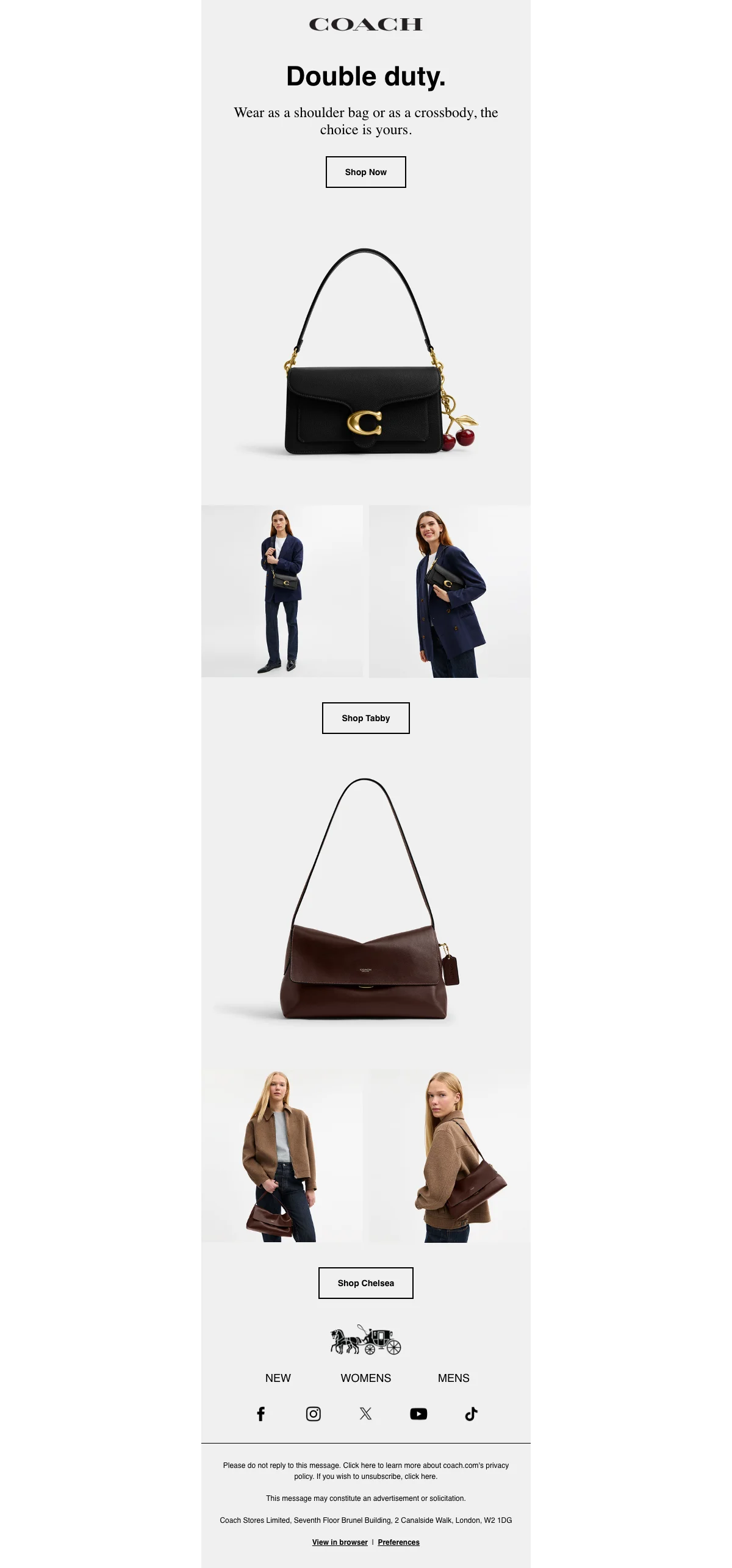This screenshot has width=732, height=1568.
Task: Open the NEW category link
Action: click(x=278, y=1378)
